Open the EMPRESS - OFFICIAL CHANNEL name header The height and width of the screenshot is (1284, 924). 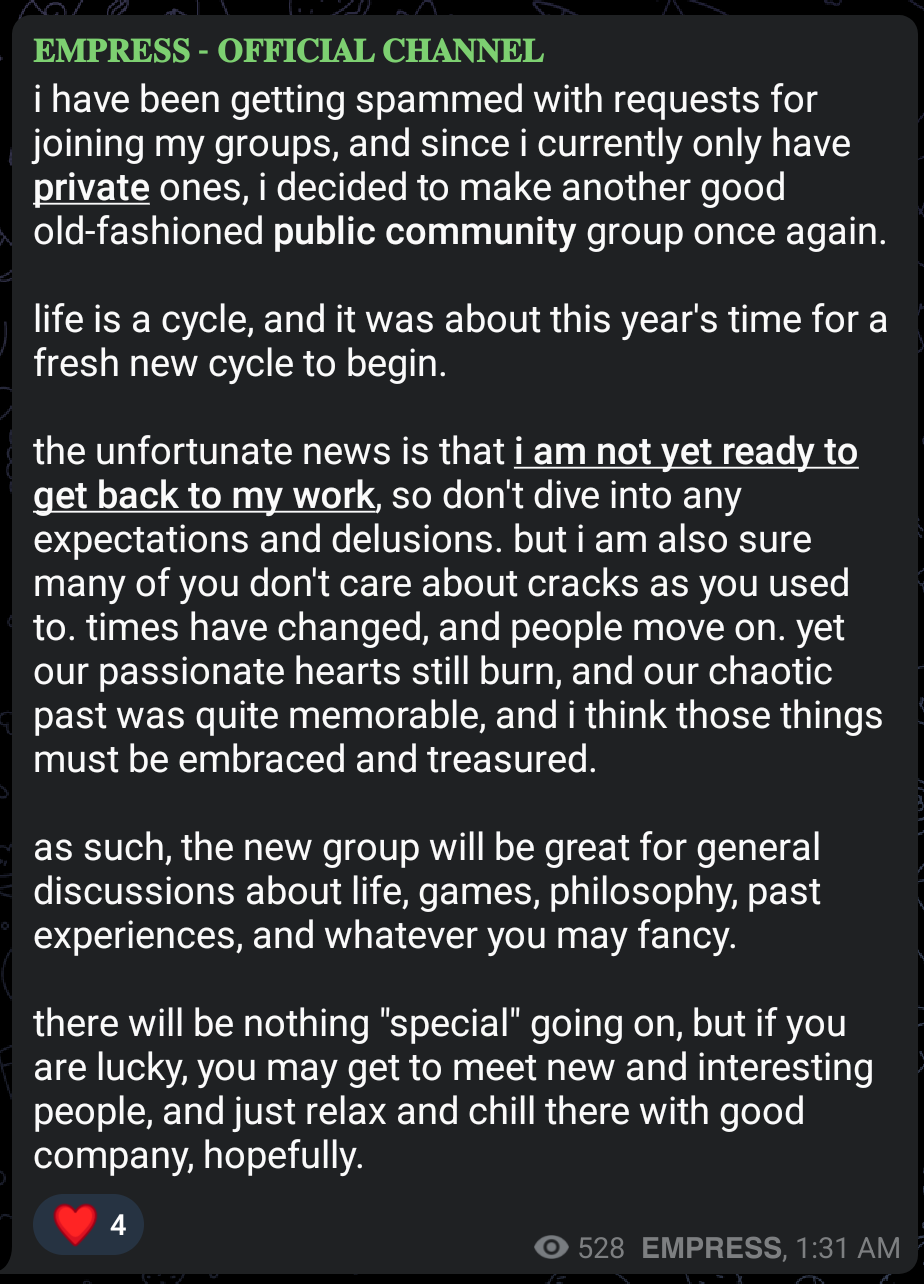pos(288,51)
